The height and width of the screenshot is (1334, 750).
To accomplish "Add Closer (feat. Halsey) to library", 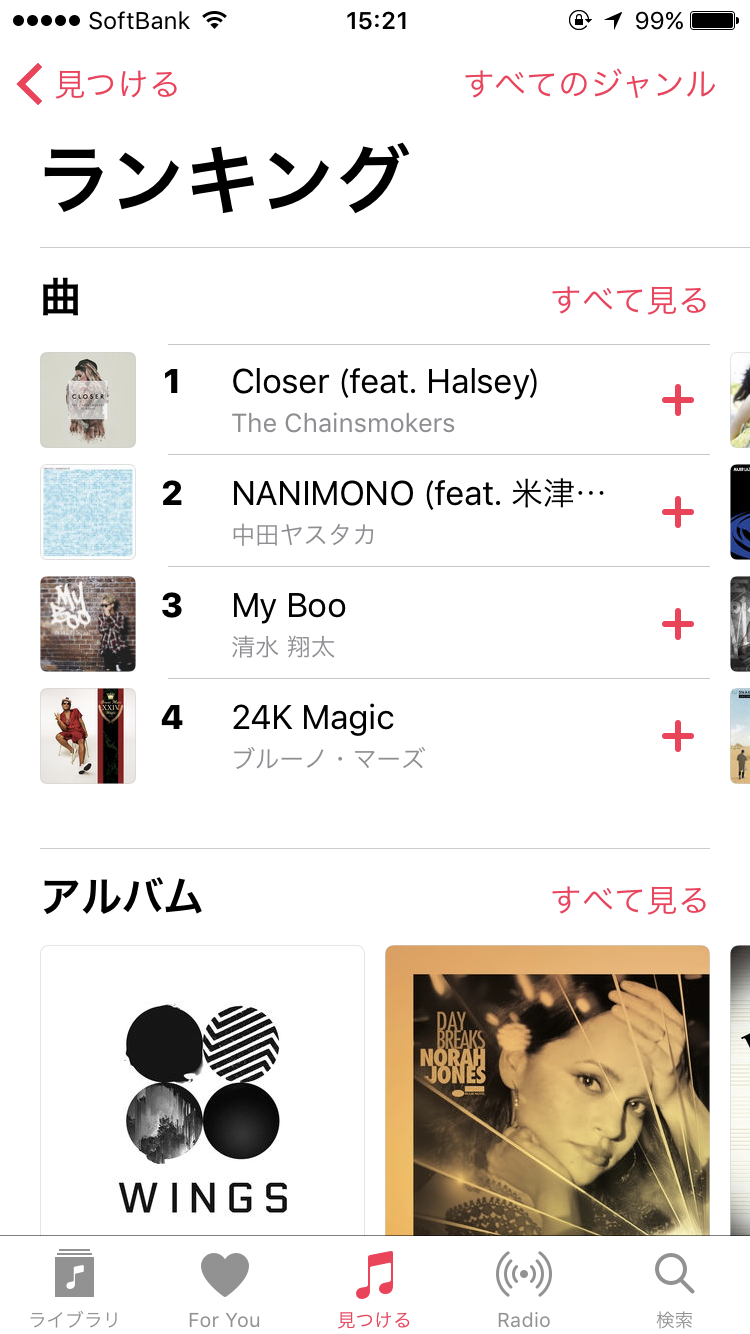I will pyautogui.click(x=677, y=401).
